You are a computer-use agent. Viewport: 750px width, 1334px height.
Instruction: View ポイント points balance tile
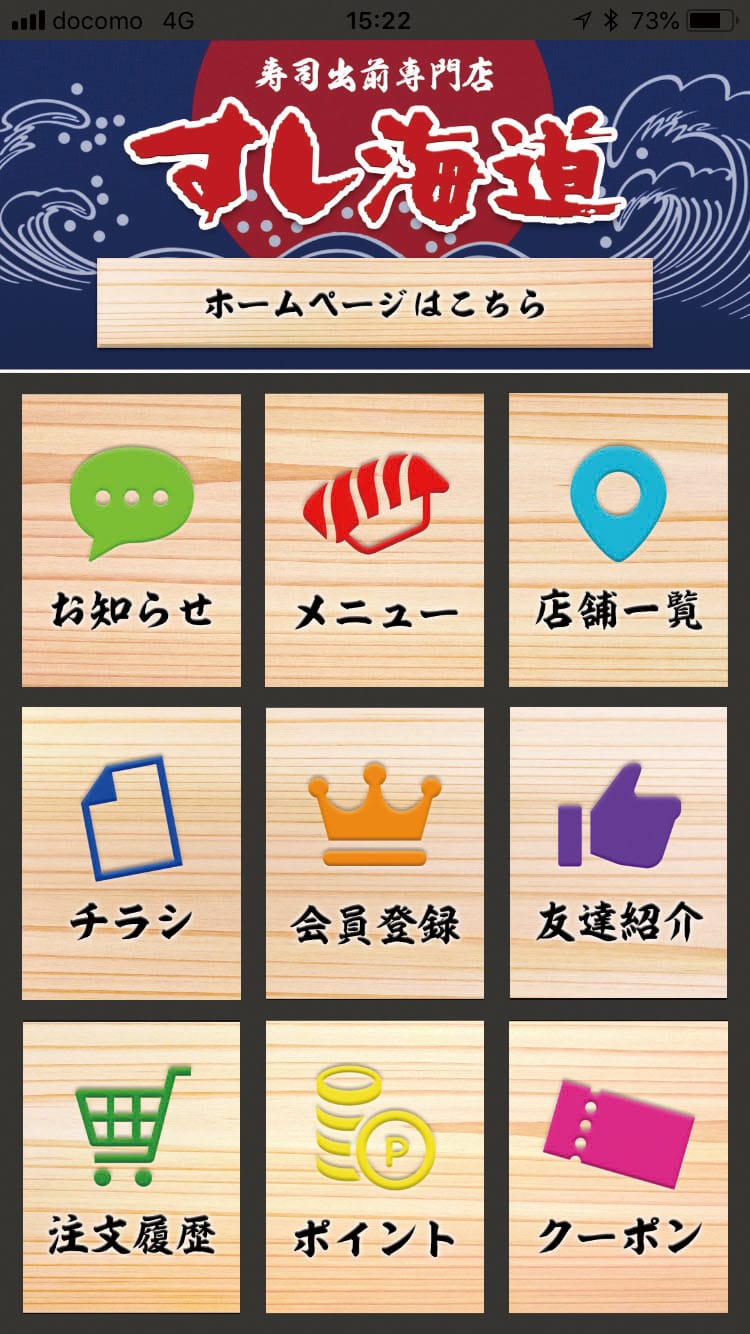tap(374, 1166)
